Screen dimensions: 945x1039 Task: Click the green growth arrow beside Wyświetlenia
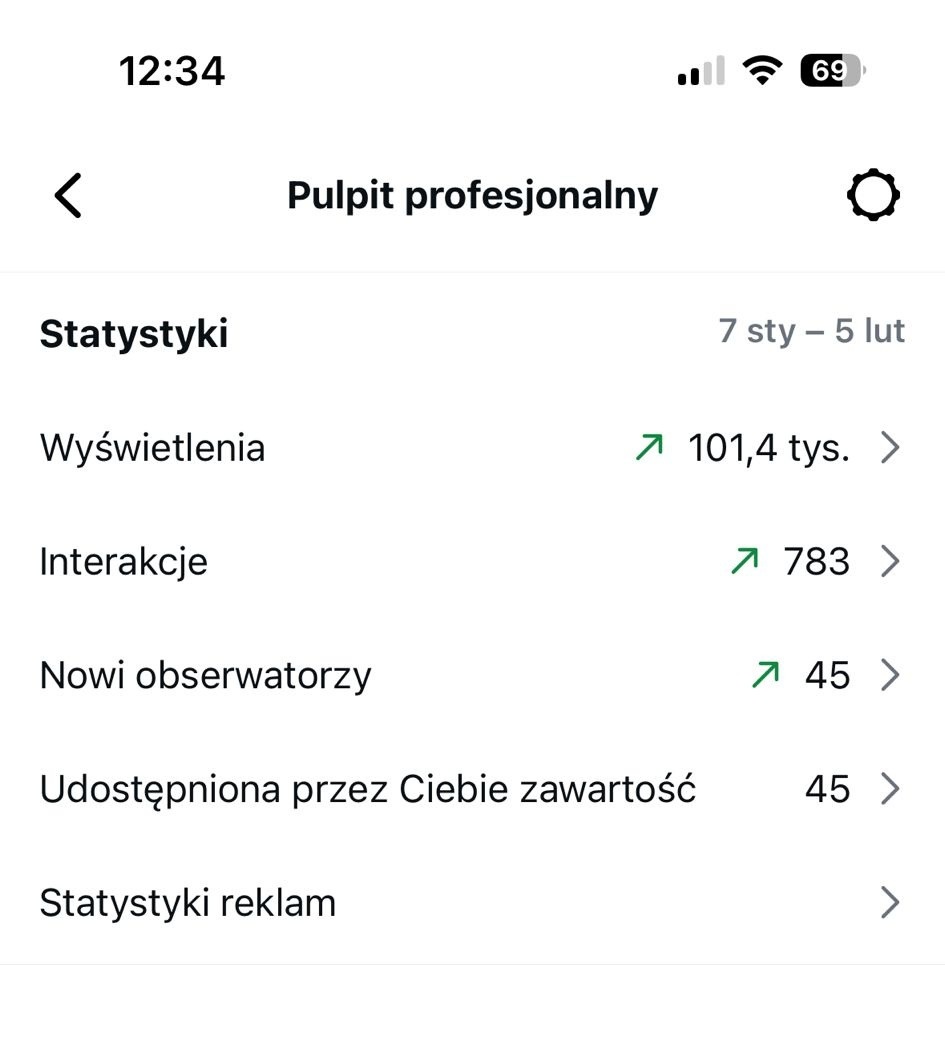coord(651,447)
